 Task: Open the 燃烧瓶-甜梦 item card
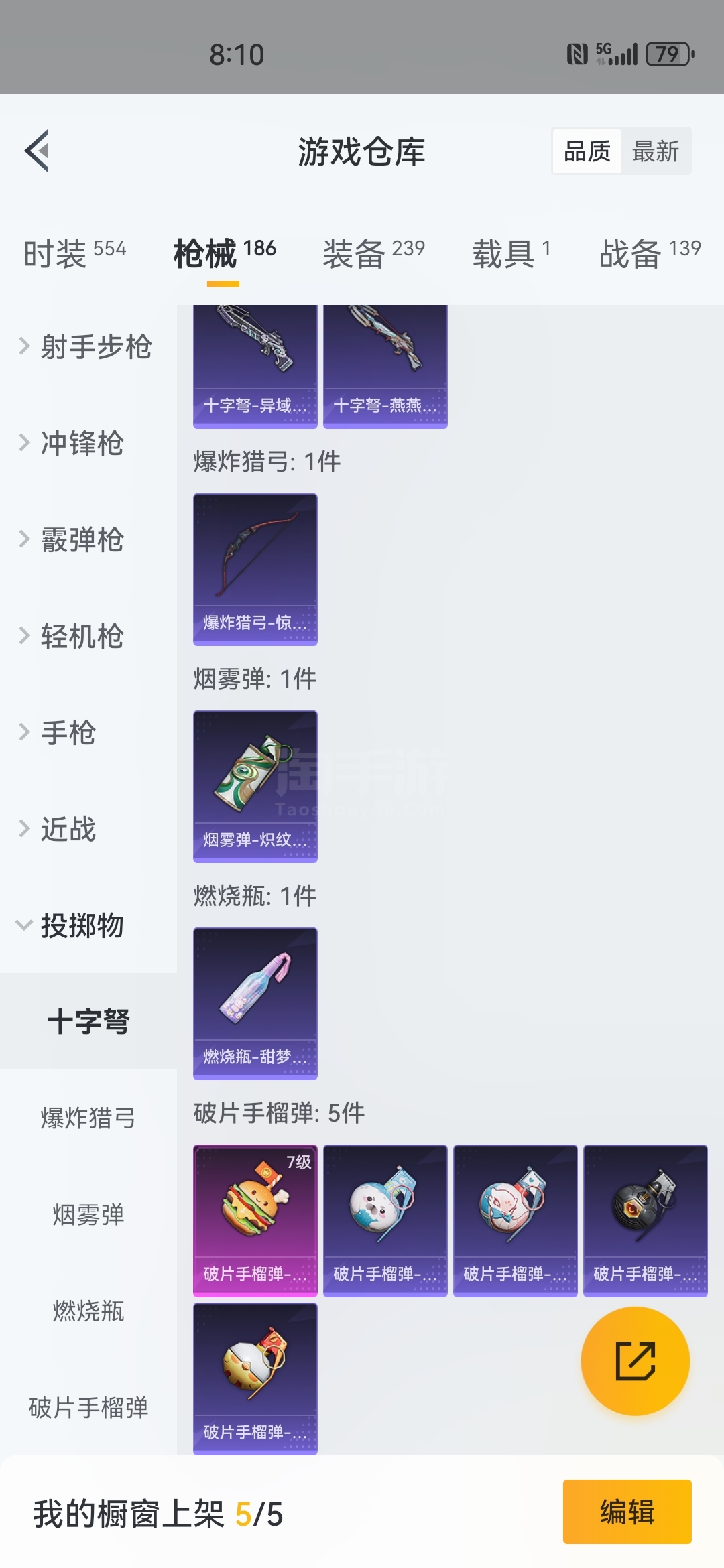(x=255, y=1003)
